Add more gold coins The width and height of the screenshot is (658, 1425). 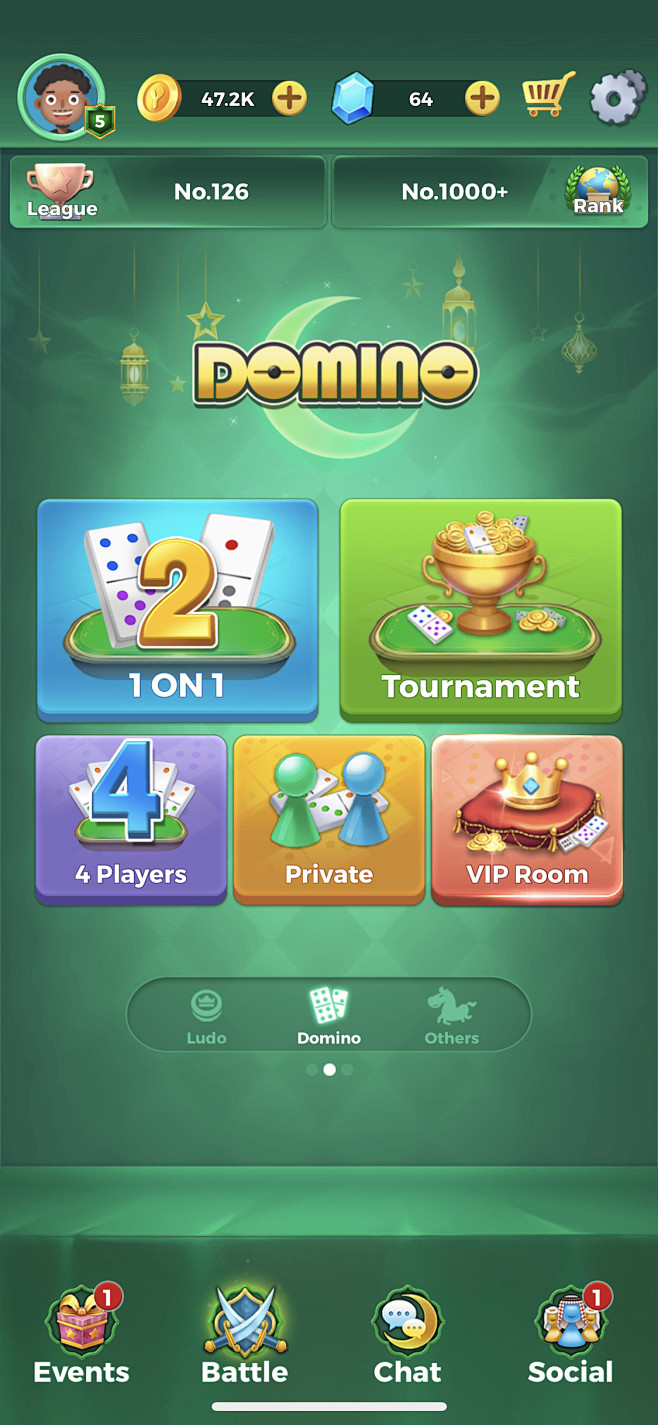289,98
